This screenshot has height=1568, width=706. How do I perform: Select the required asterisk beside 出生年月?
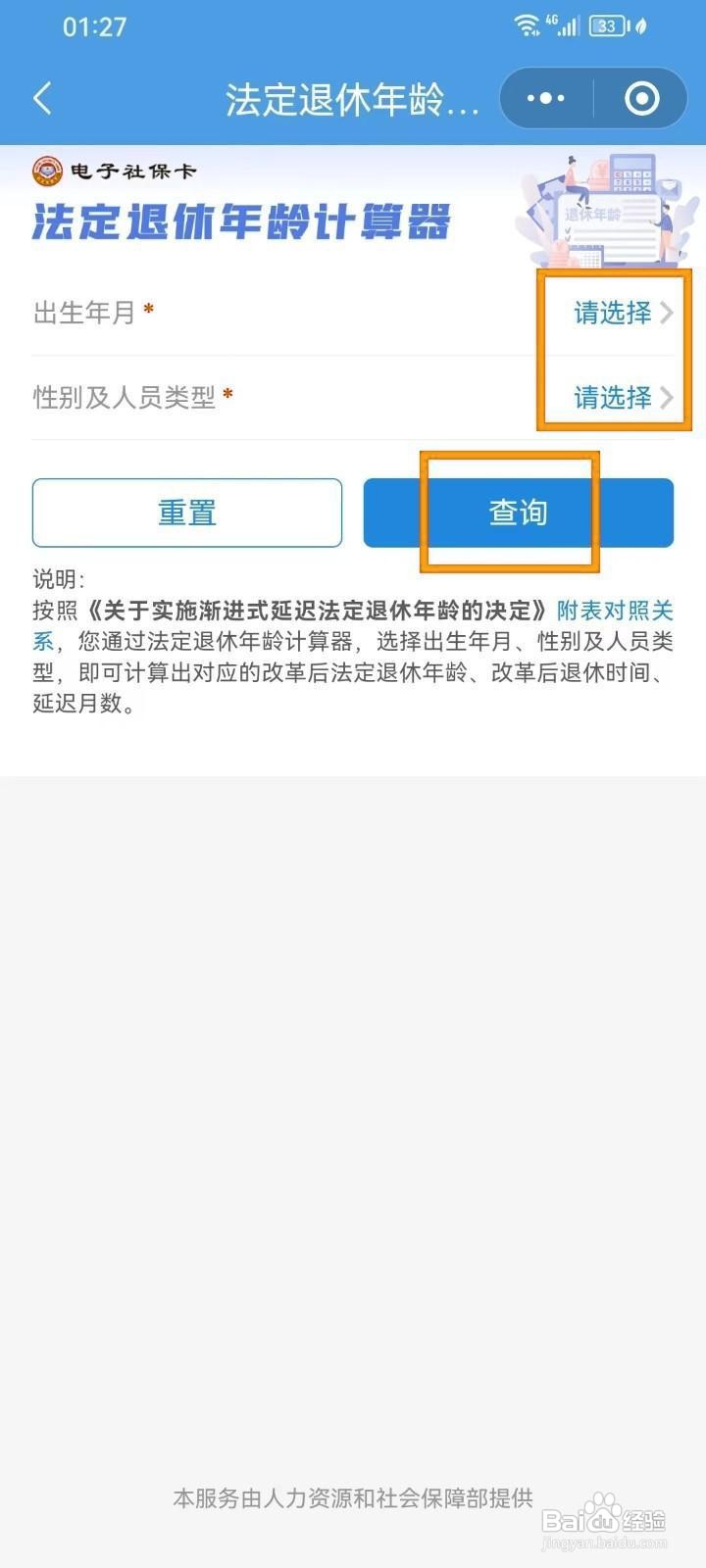pyautogui.click(x=147, y=306)
